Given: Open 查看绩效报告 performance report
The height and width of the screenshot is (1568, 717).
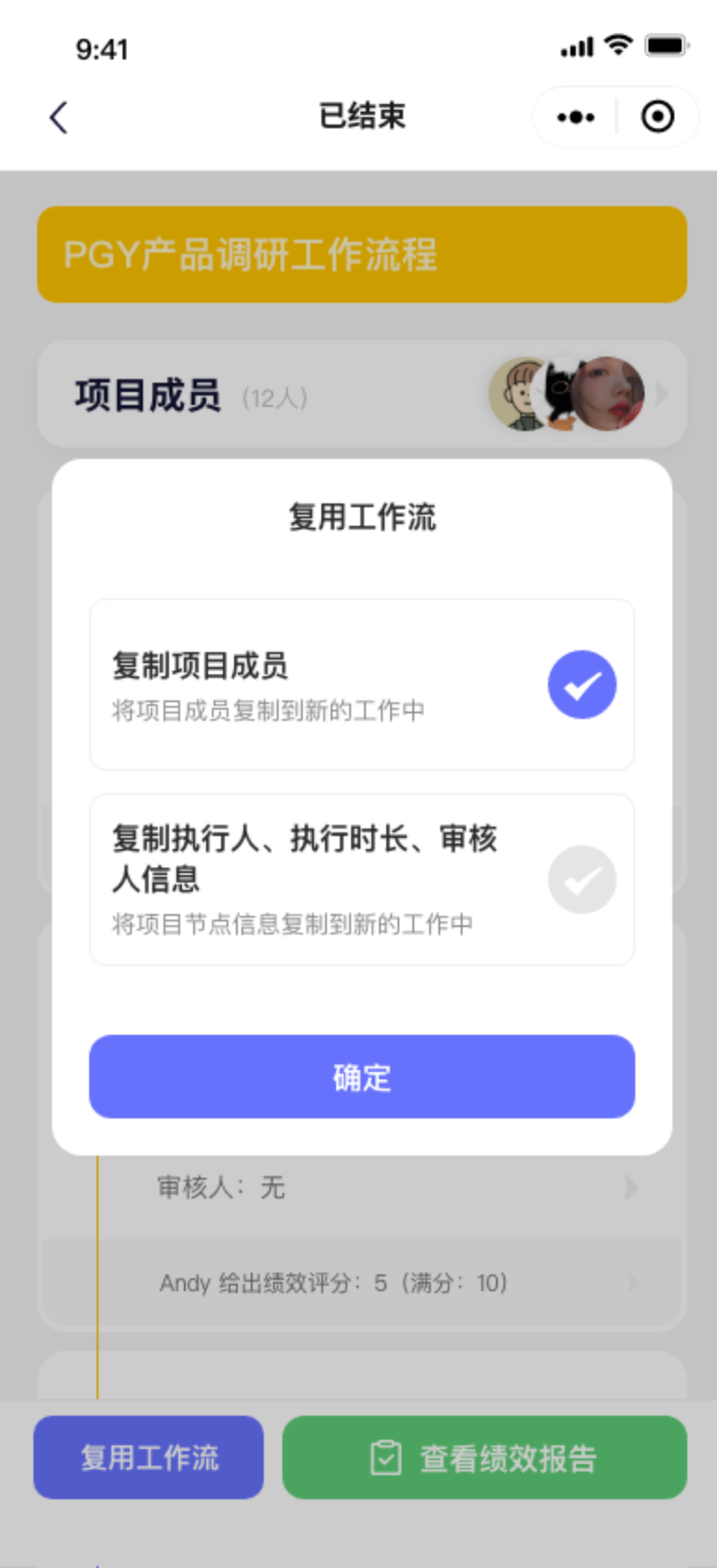Looking at the screenshot, I should pos(484,1457).
